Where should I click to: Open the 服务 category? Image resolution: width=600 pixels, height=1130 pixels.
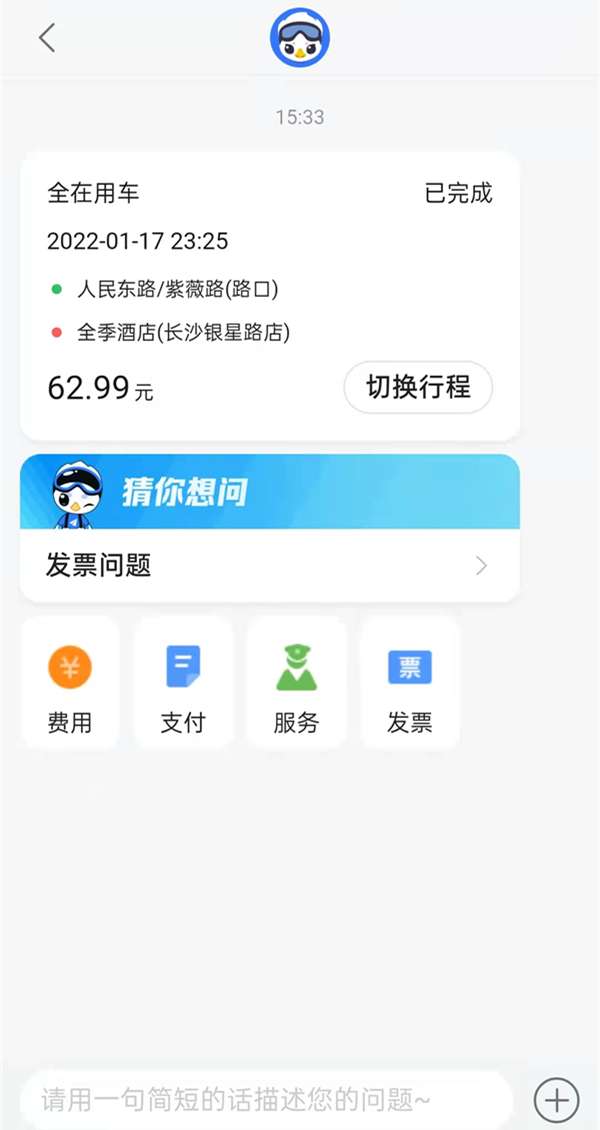point(296,683)
